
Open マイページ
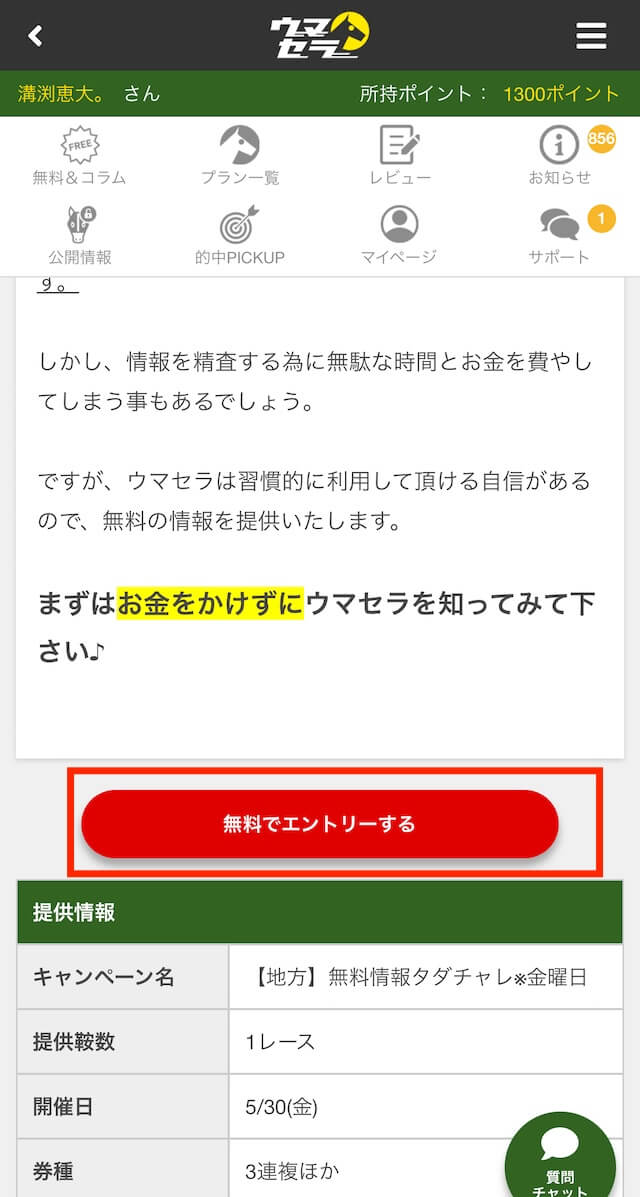(399, 236)
